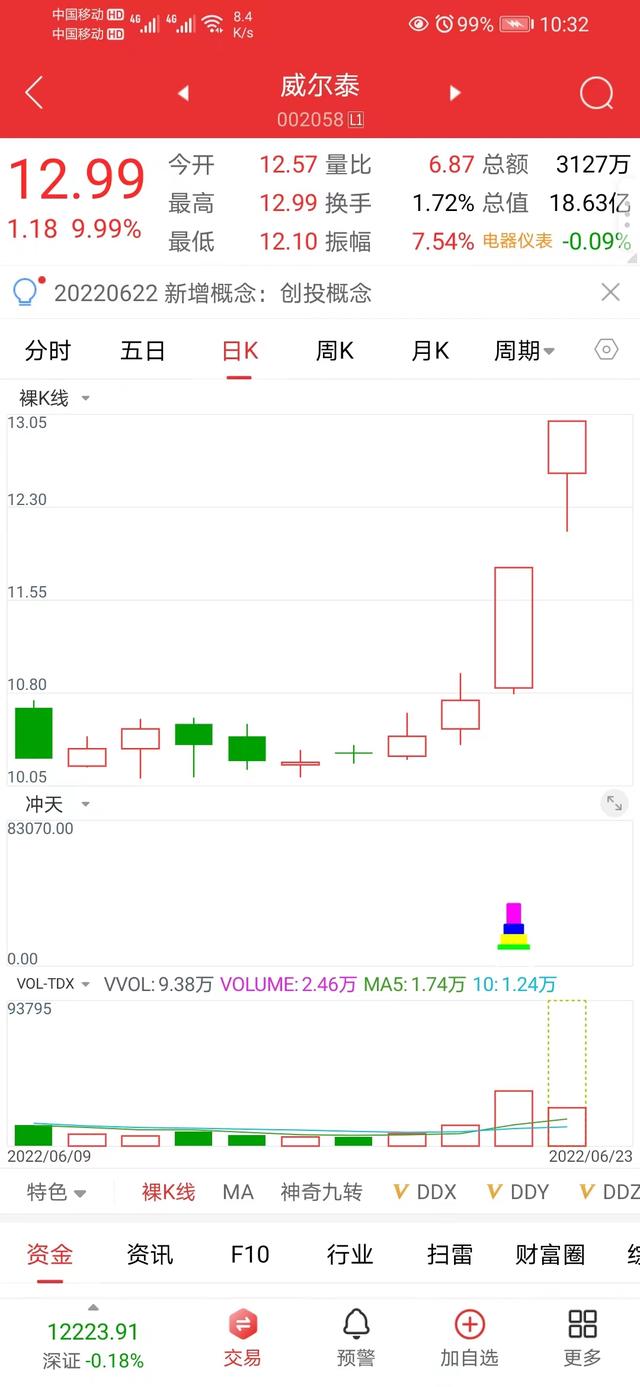Switch to the 分时 chart tab

(48, 351)
